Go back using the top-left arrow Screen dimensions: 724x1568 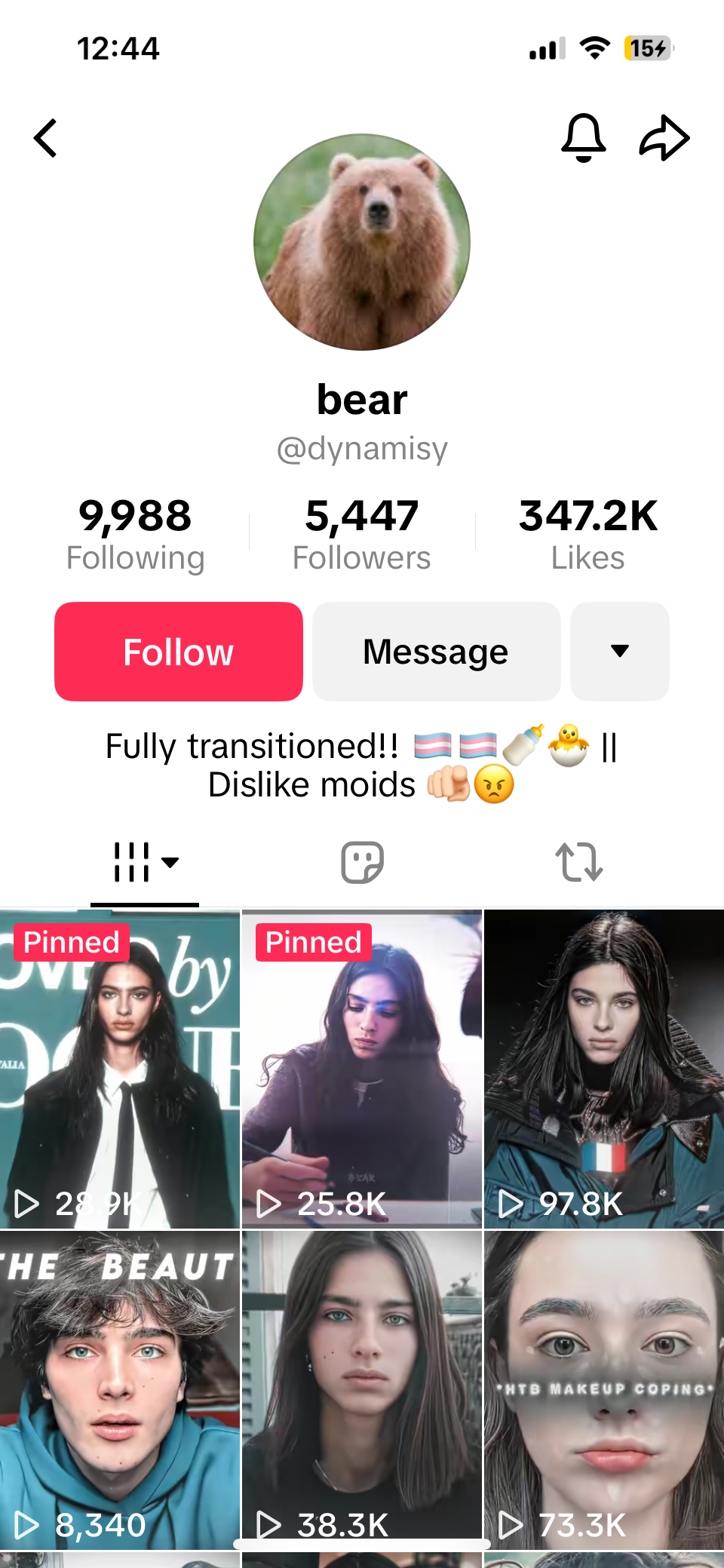pos(46,139)
